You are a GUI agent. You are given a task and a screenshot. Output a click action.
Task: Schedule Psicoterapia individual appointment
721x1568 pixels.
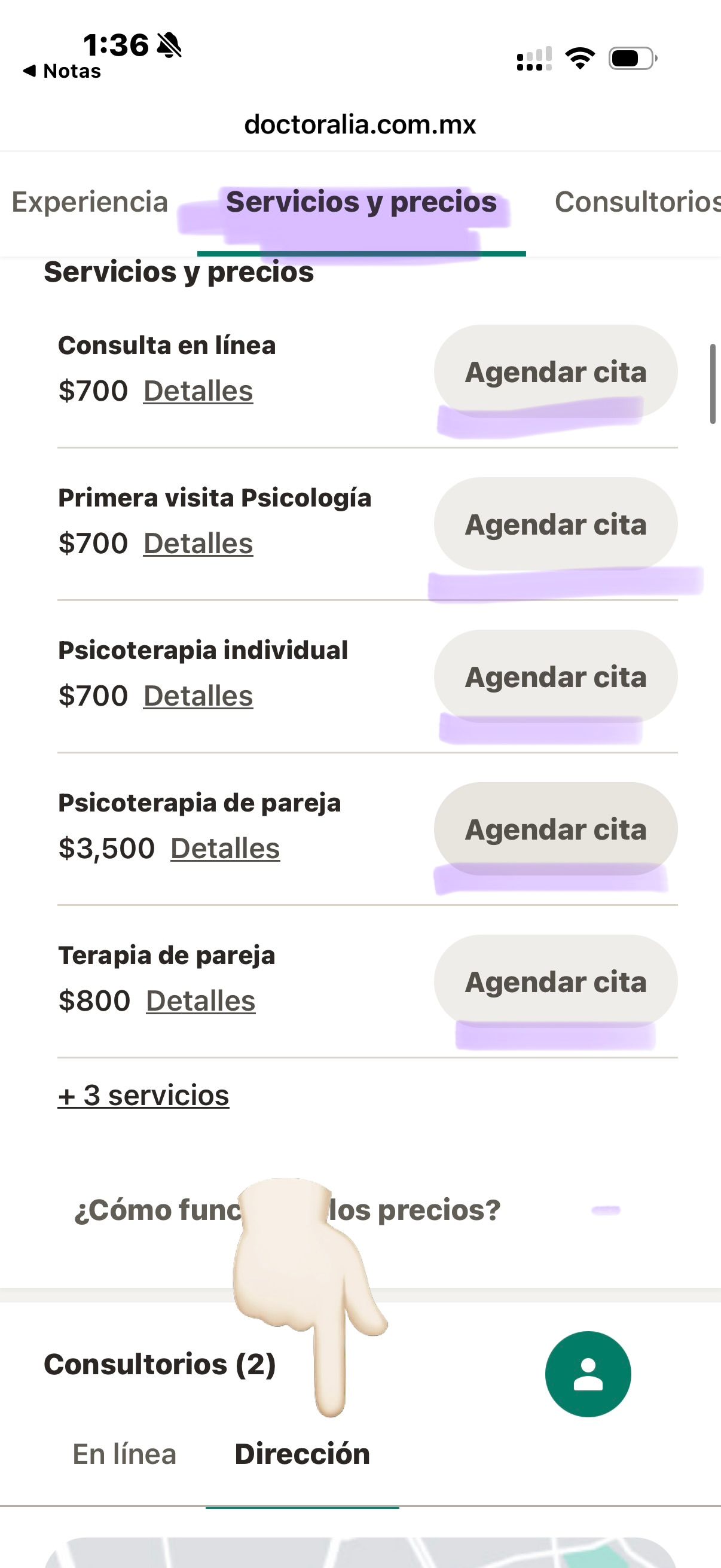555,677
